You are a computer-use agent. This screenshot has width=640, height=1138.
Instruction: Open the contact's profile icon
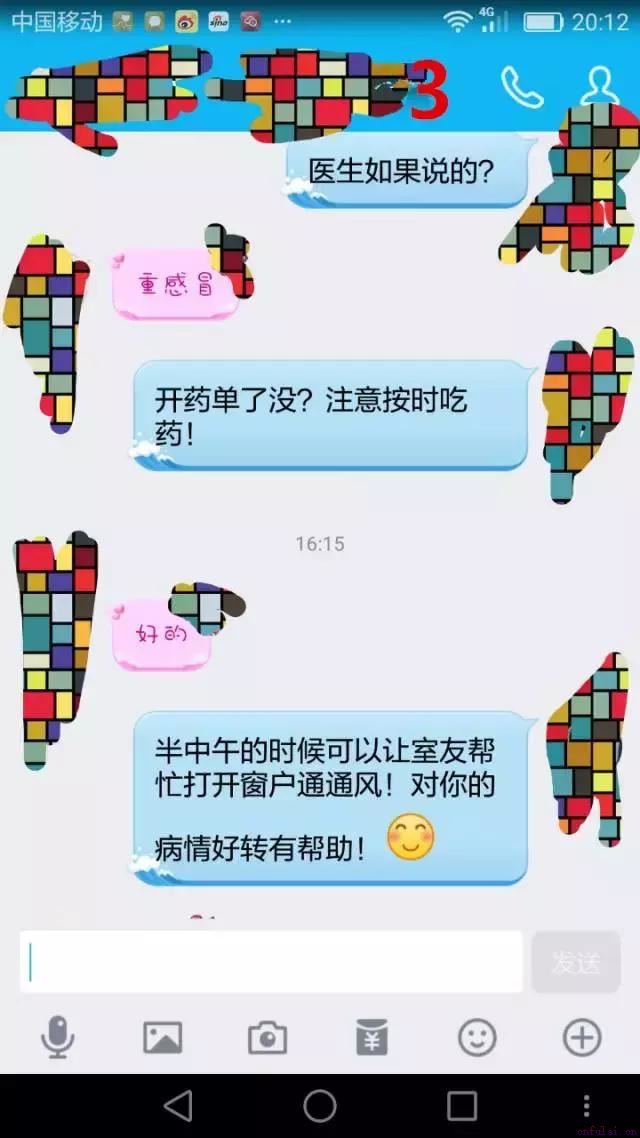click(599, 88)
